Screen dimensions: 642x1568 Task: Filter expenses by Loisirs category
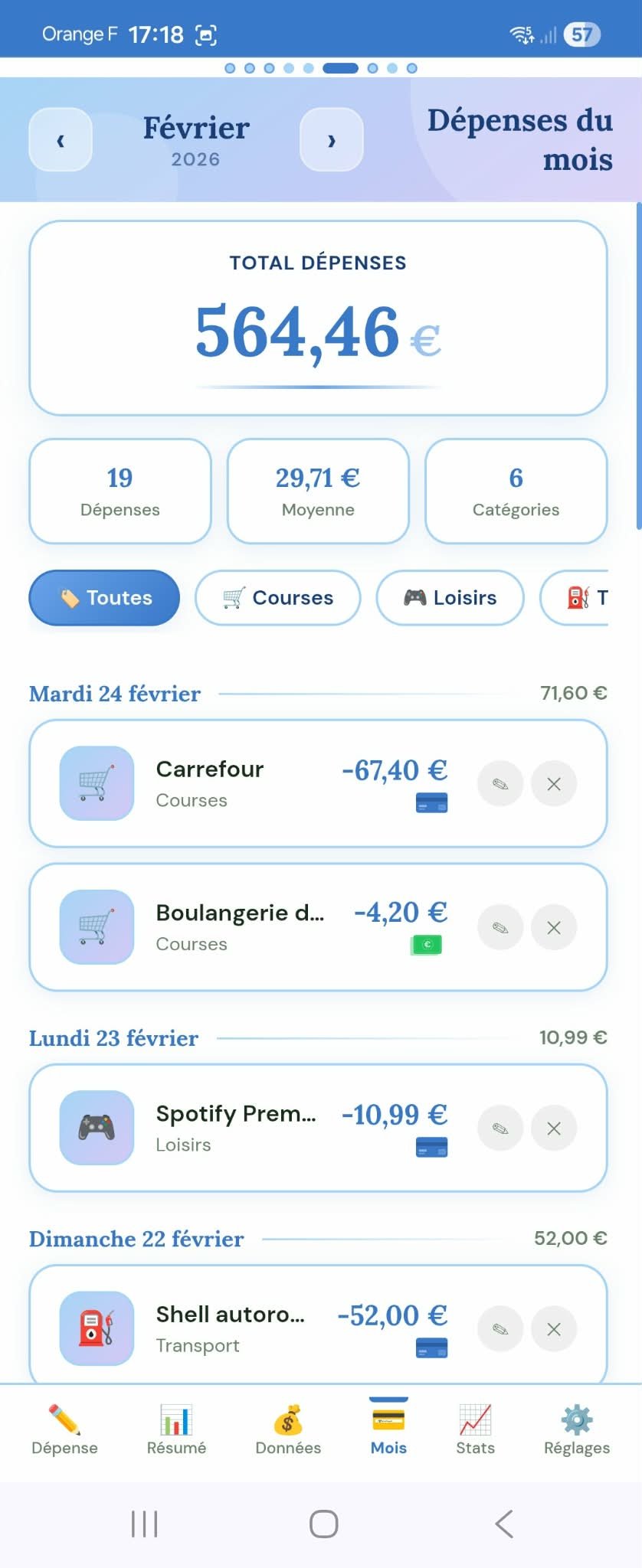point(449,598)
